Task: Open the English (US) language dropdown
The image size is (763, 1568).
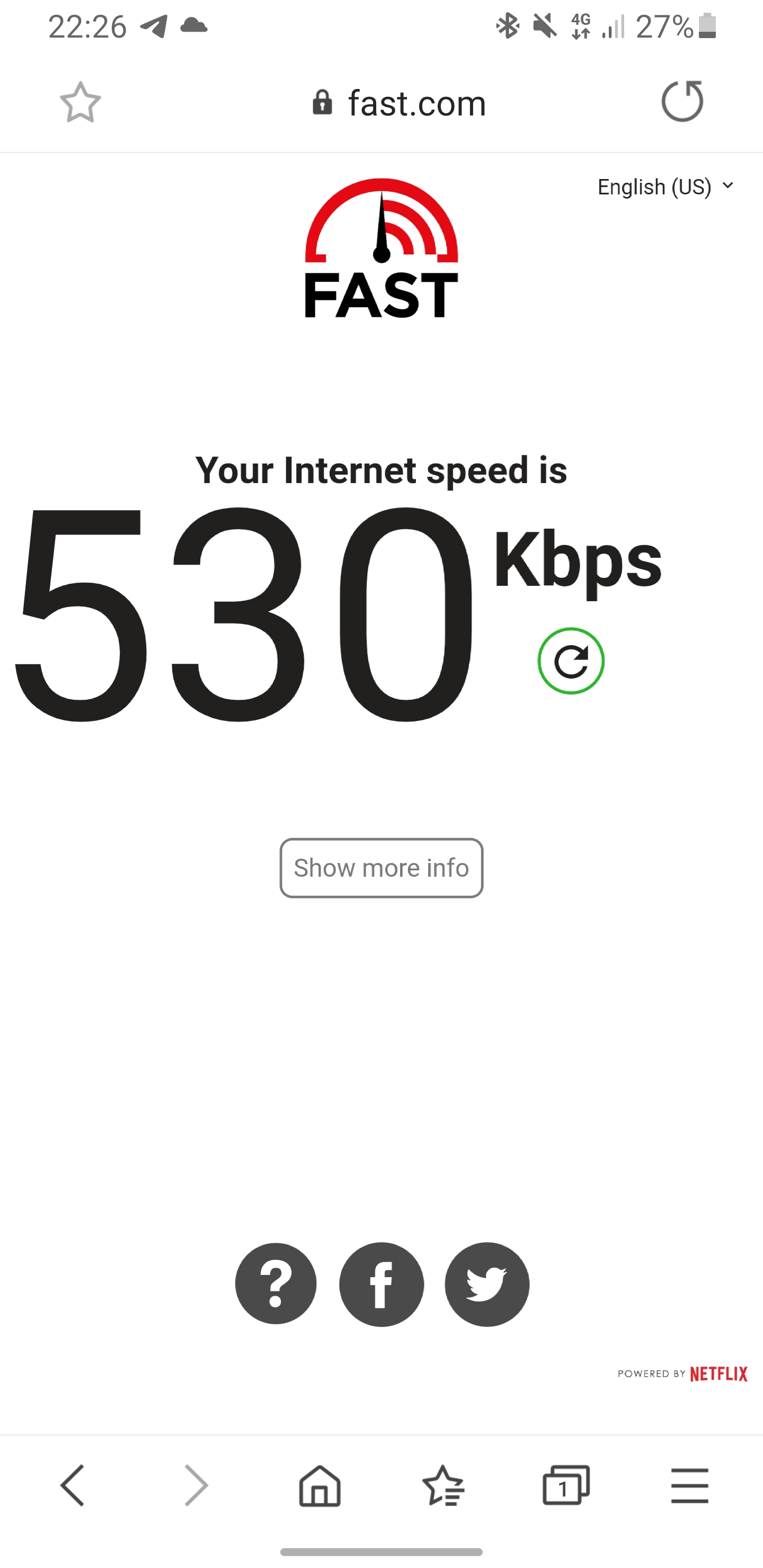Action: coord(665,187)
